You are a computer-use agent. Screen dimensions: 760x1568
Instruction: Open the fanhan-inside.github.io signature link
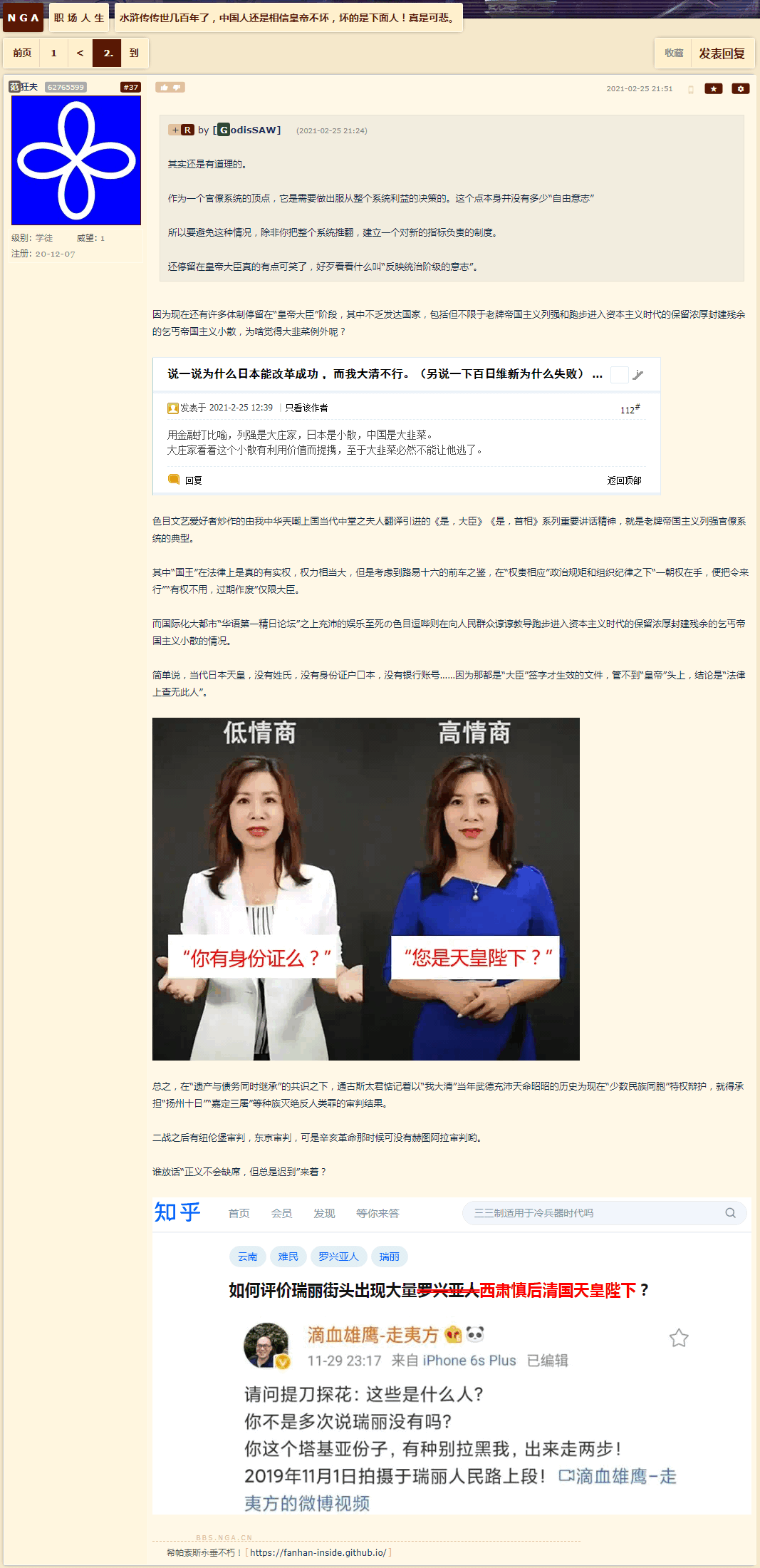318,1552
